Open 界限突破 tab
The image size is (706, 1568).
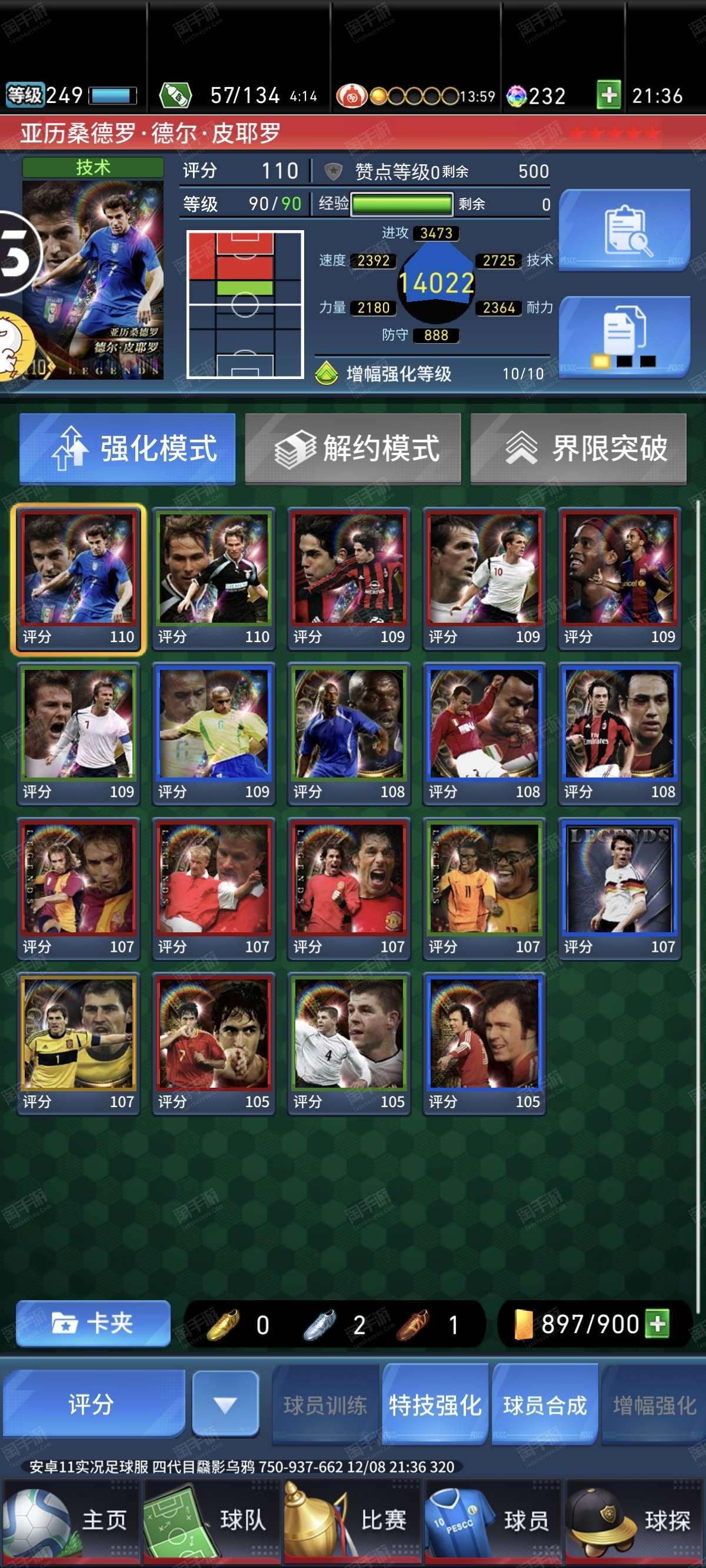pyautogui.click(x=578, y=449)
